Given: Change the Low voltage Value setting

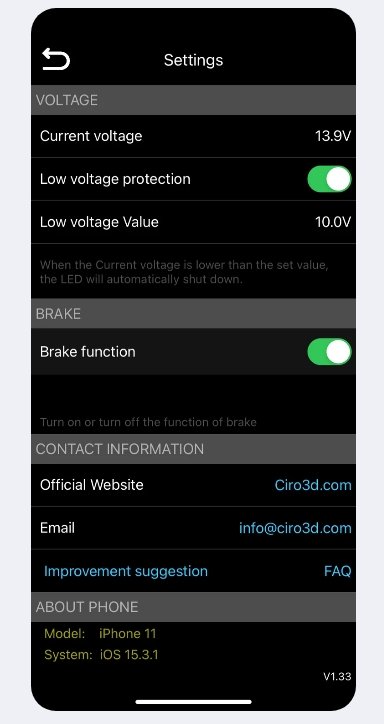Looking at the screenshot, I should pyautogui.click(x=193, y=222).
